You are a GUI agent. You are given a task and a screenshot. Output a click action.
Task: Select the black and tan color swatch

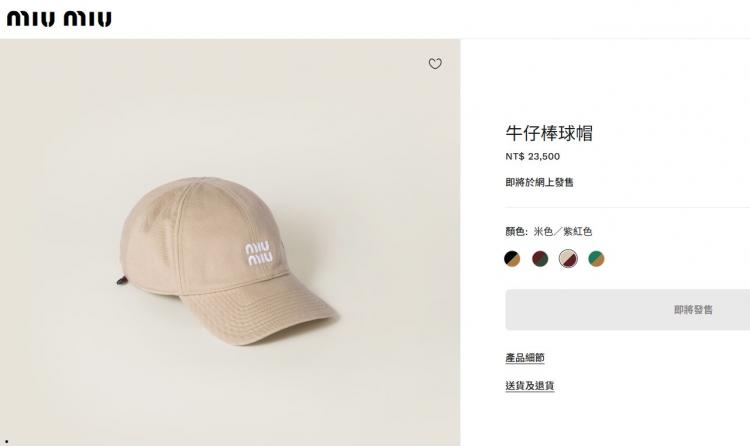click(512, 259)
